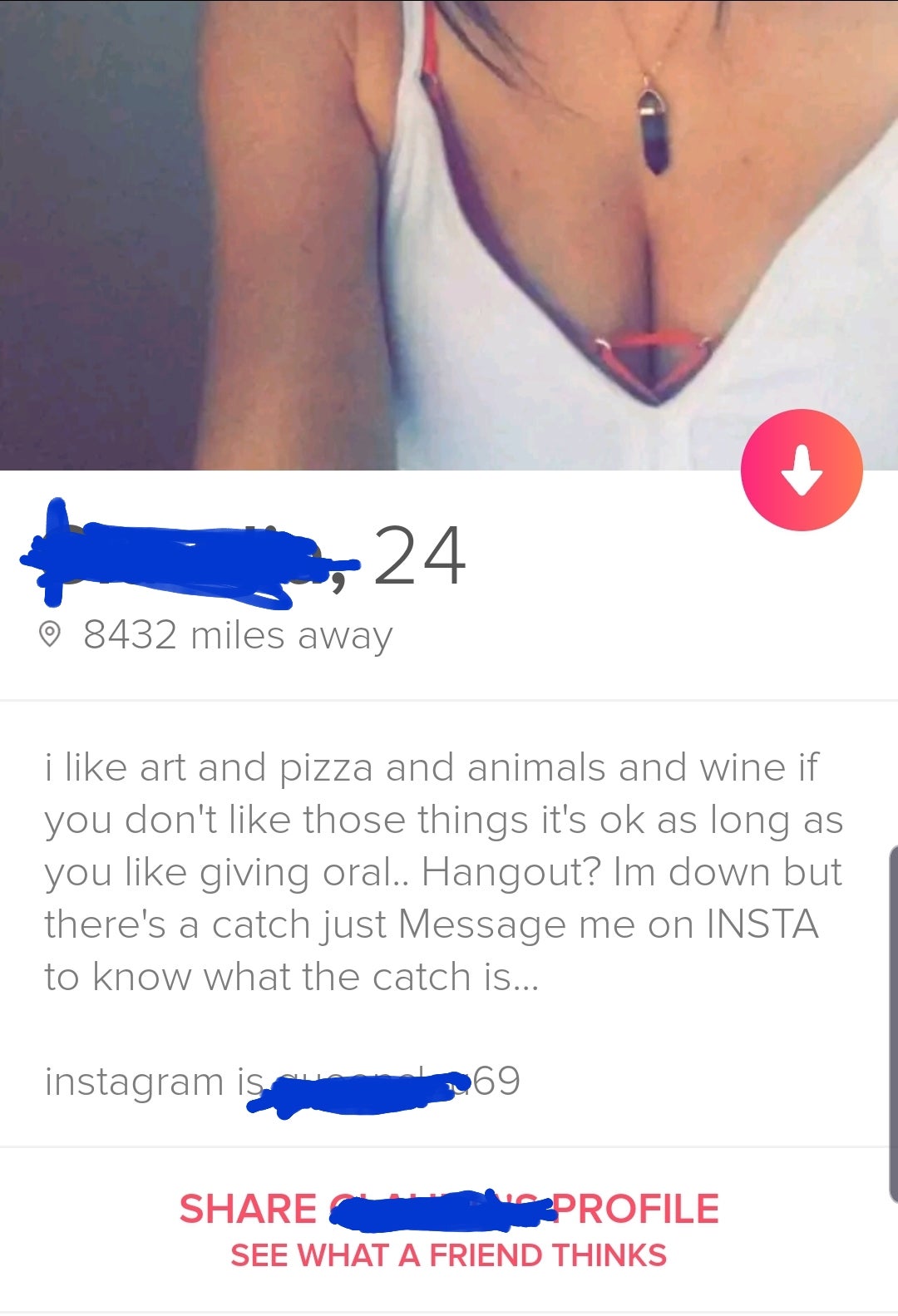
Task: Tap the Share Profile button
Action: 449,1210
